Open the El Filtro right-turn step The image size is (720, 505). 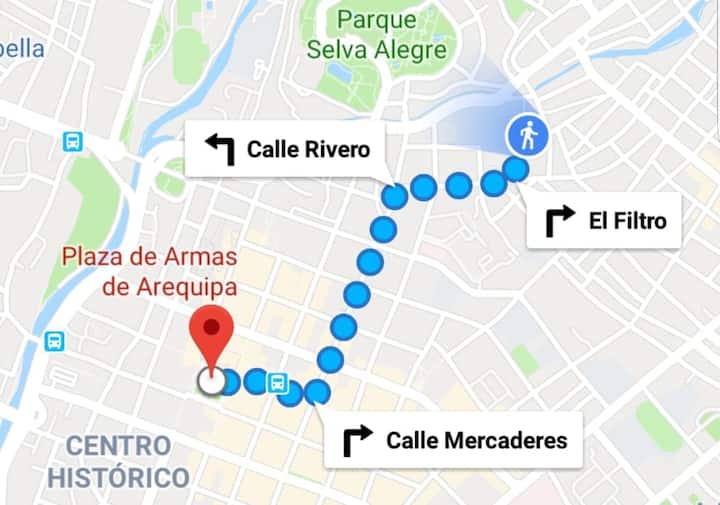click(x=604, y=220)
